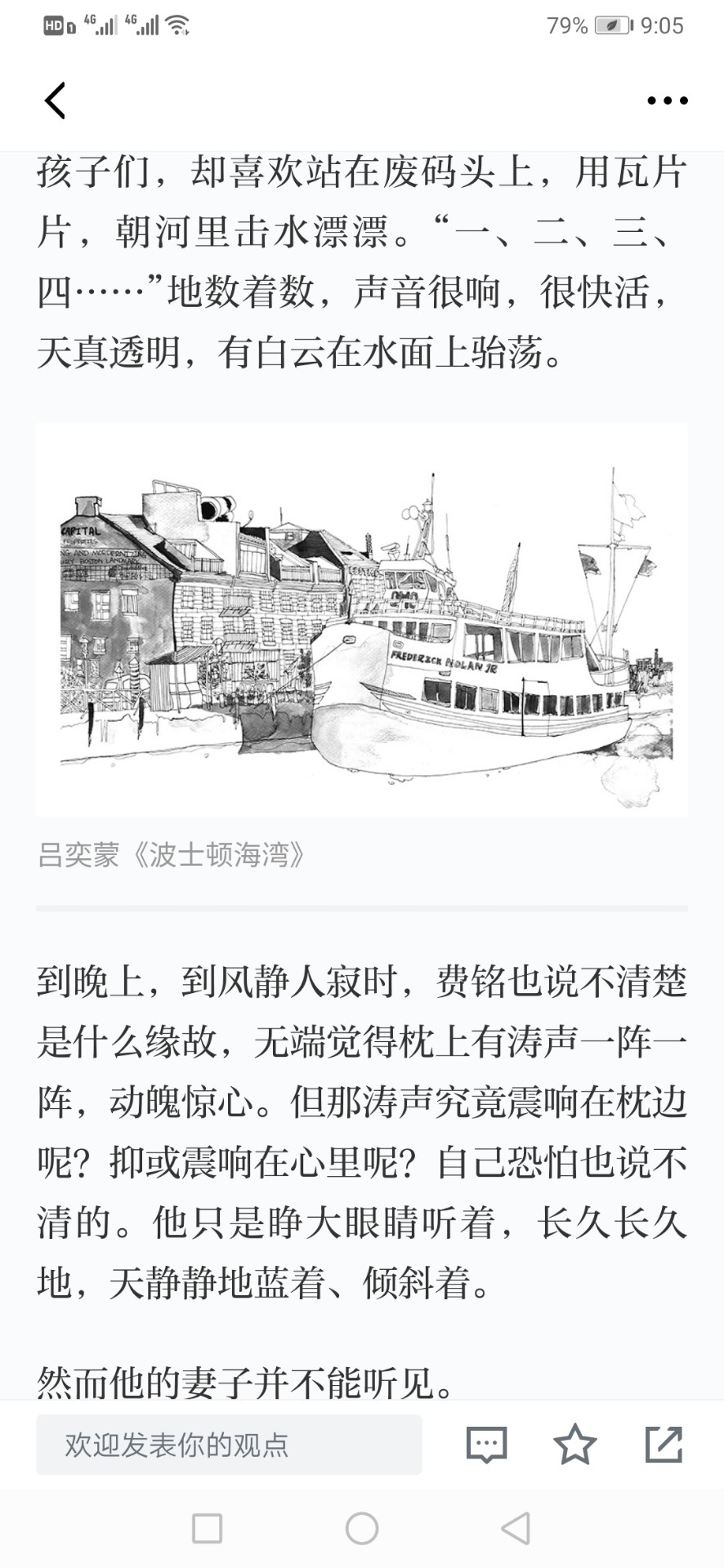Share the article via the share icon
The height and width of the screenshot is (1568, 724).
point(664,1445)
